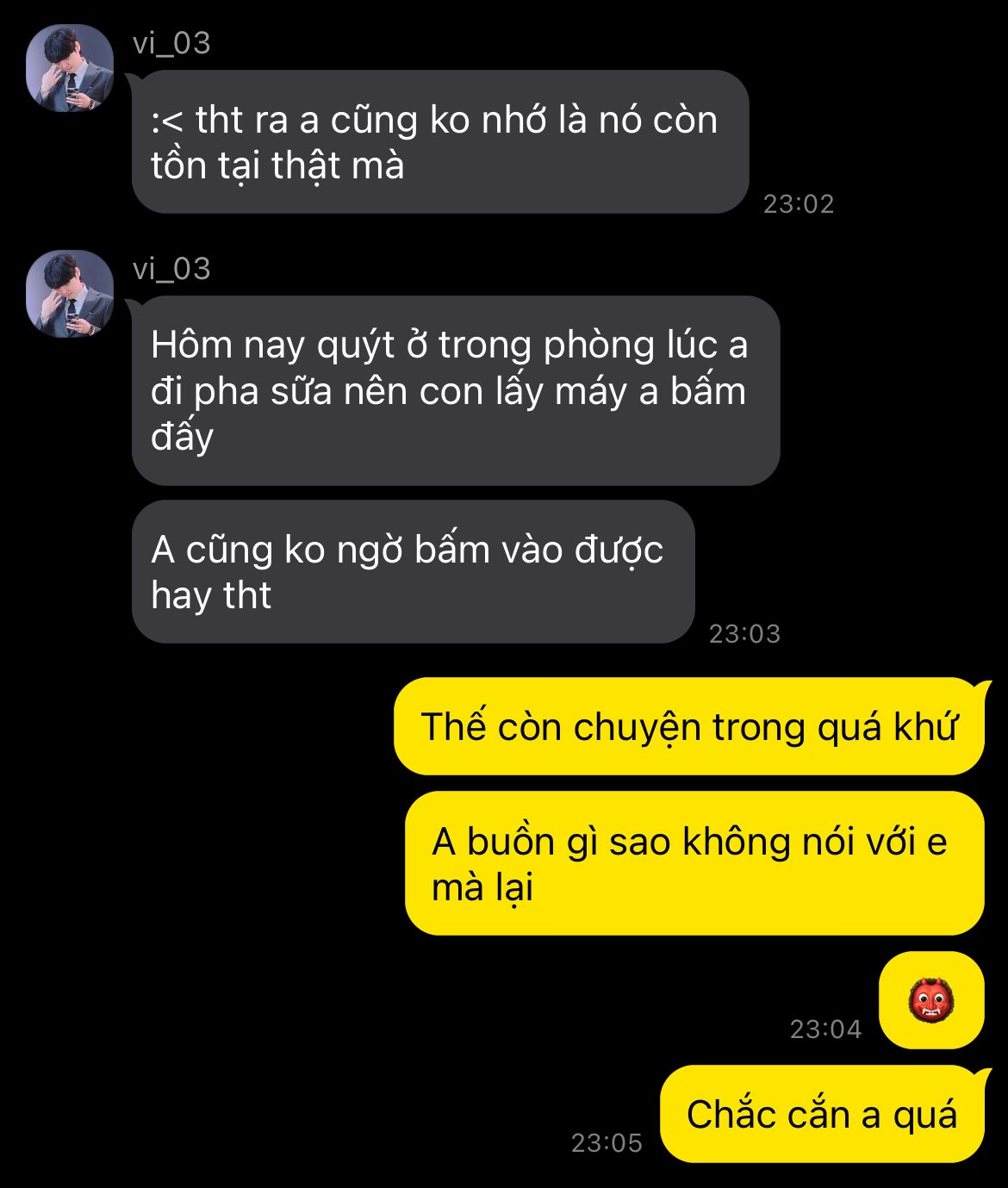Open vi_03's avatar beside the Hôm nay quýt message

coord(70,294)
